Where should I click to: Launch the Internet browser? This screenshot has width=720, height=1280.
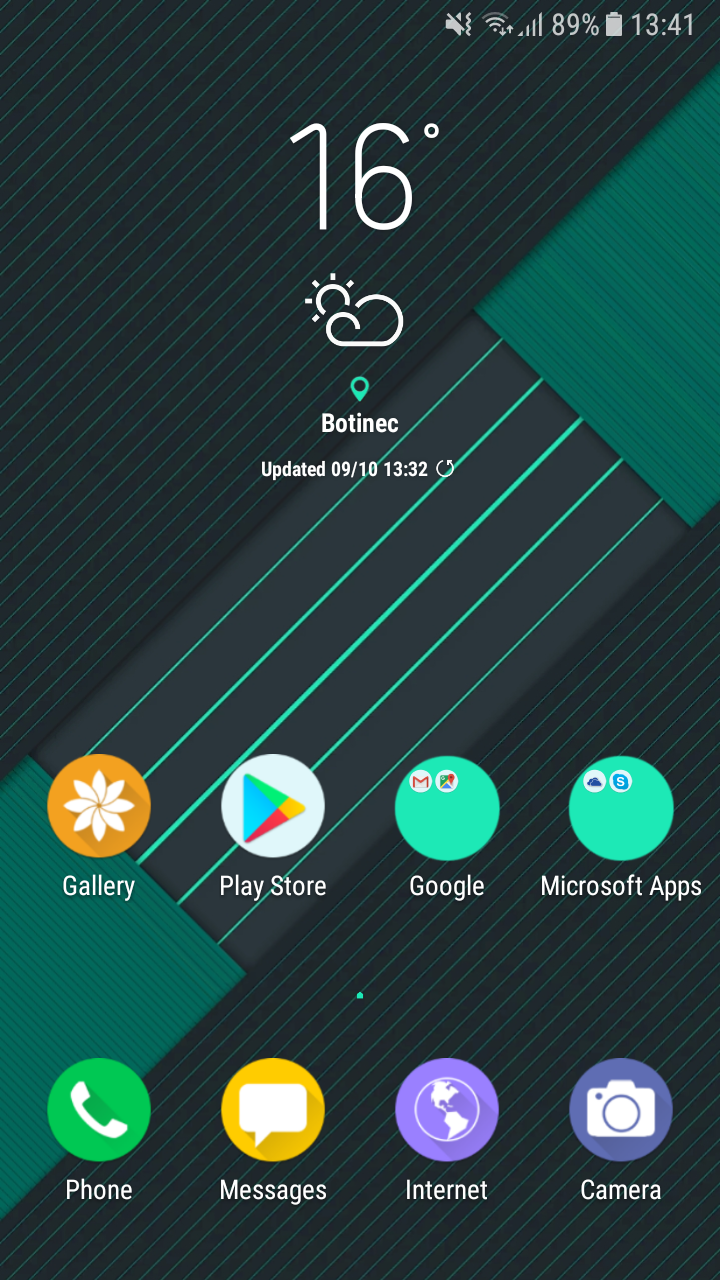point(447,1110)
